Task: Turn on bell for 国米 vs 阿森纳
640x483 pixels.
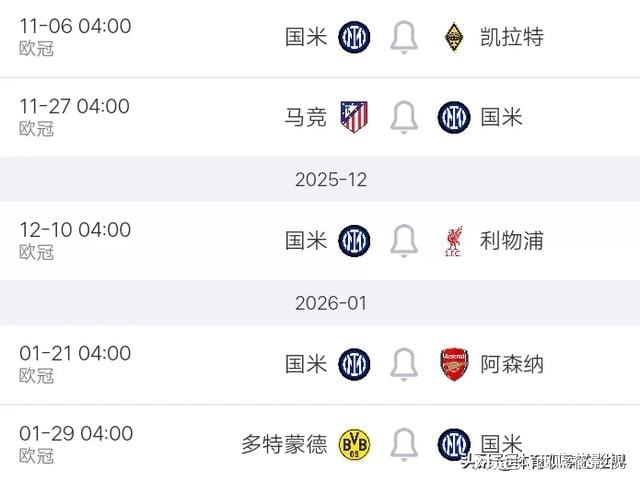Action: [404, 364]
